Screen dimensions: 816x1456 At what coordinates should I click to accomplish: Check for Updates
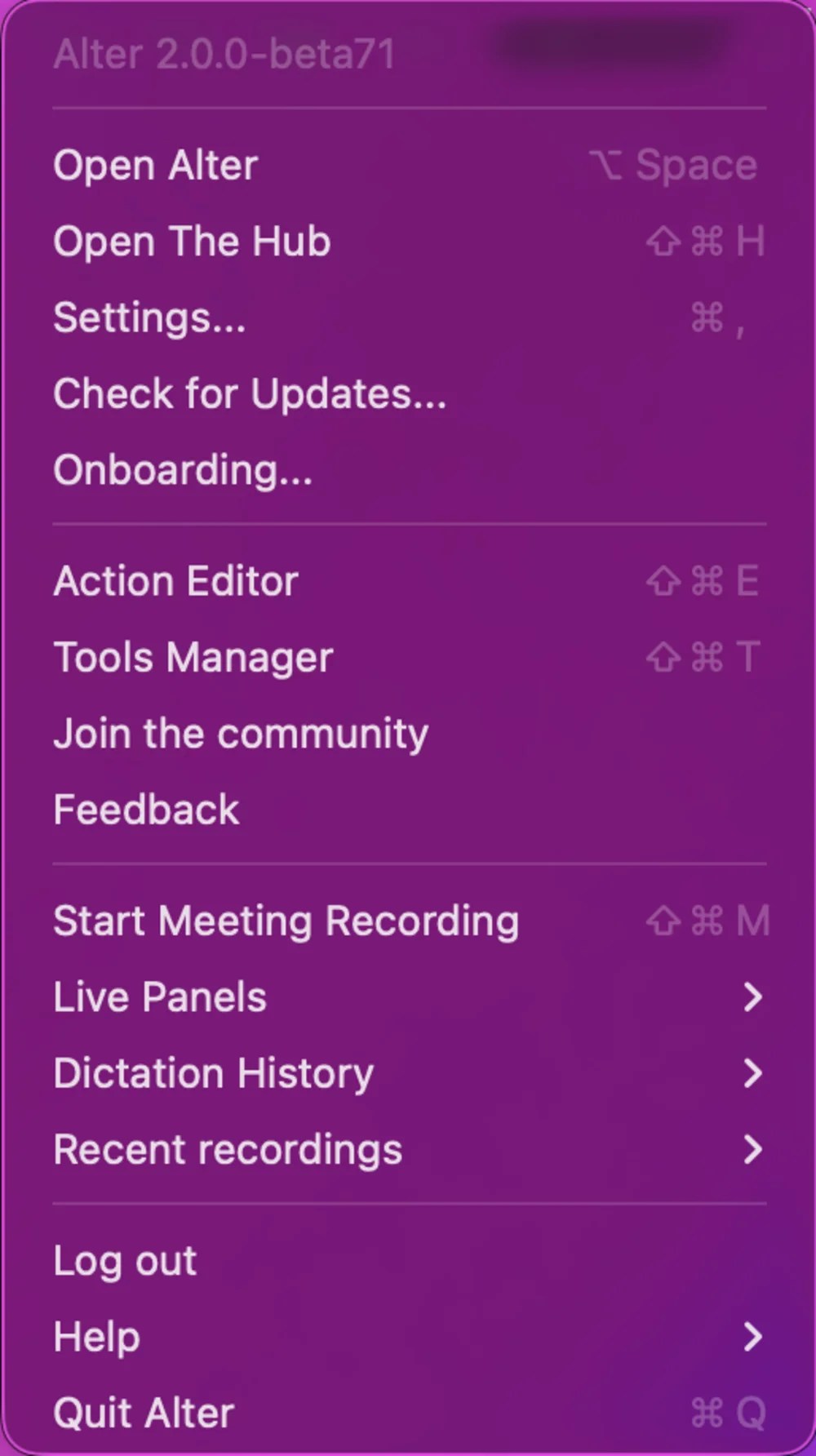(248, 393)
